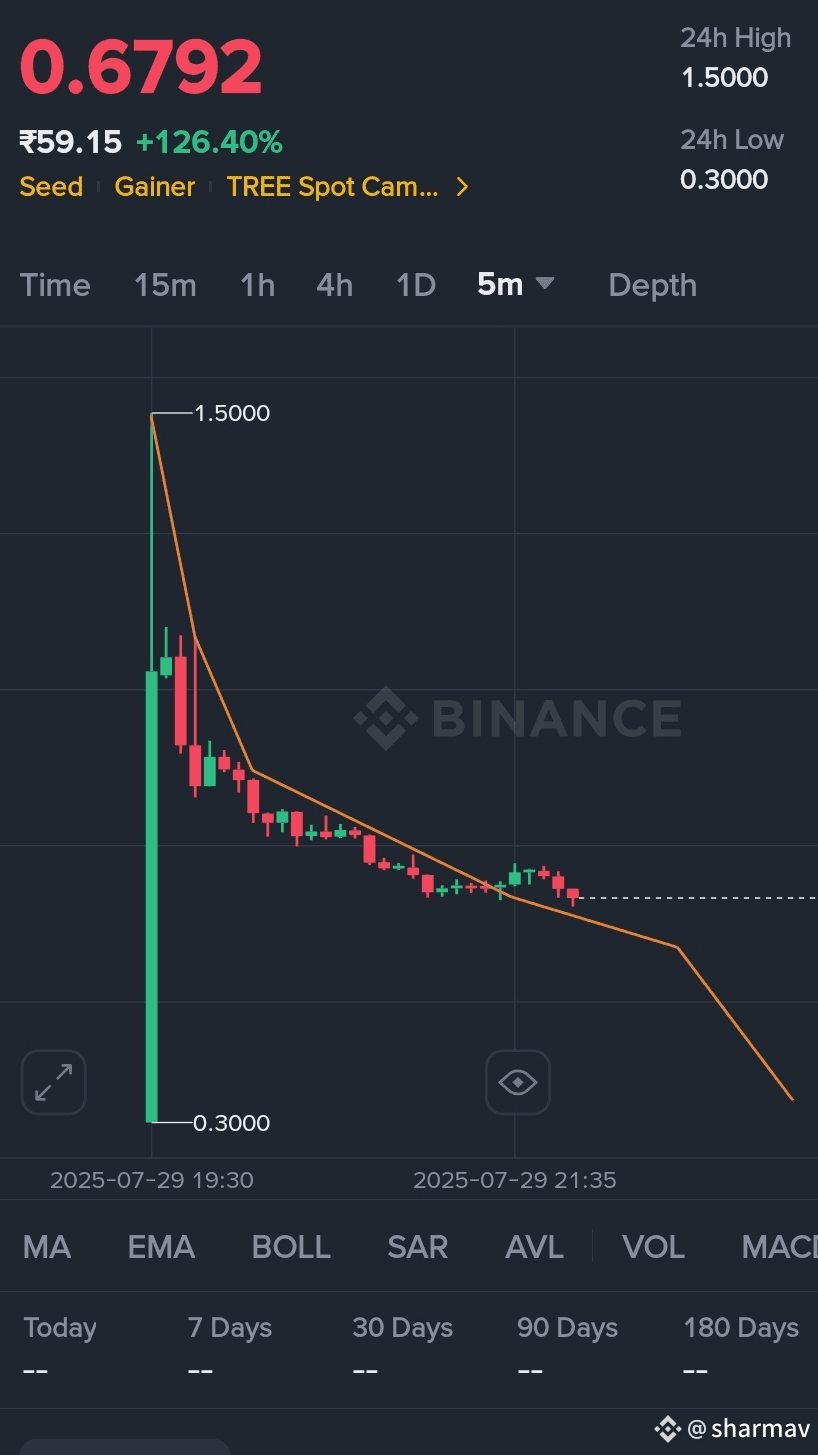Open the Seed tag info
Image resolution: width=818 pixels, height=1455 pixels.
(x=51, y=186)
